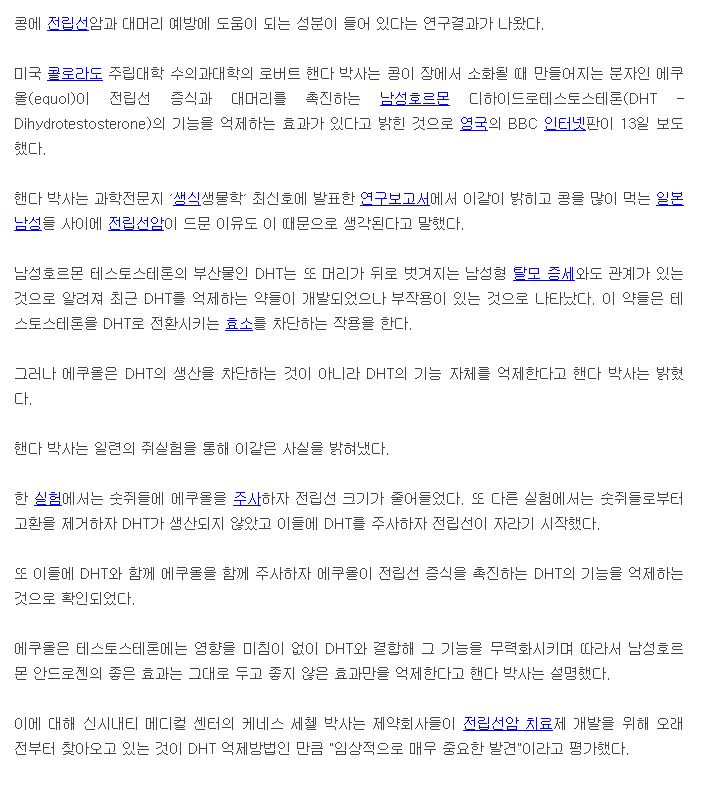Viewport: 711px width, 785px height.
Task: Follow the 영국 link
Action: point(474,124)
